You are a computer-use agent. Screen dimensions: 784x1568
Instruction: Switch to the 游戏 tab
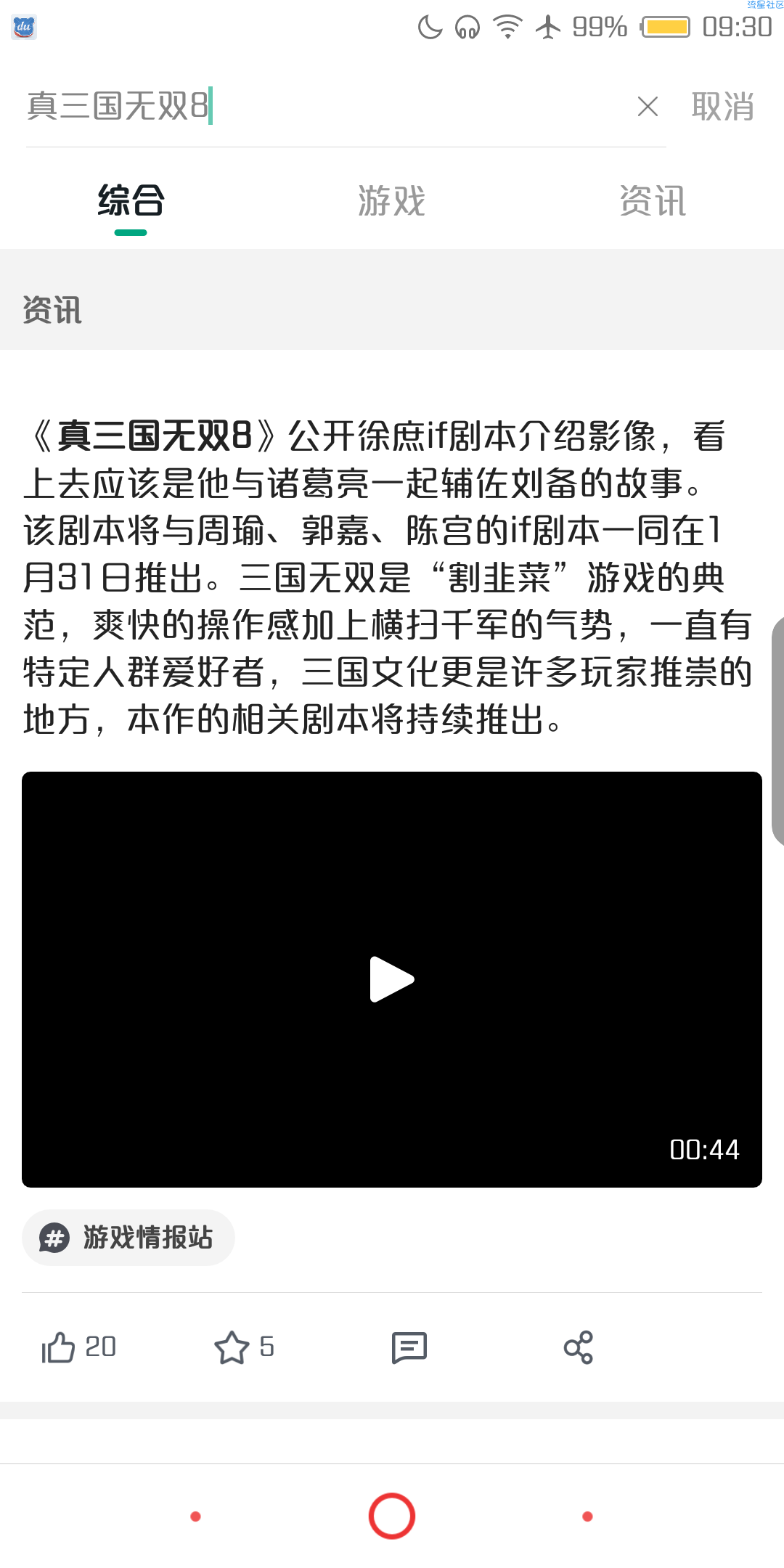pos(391,201)
